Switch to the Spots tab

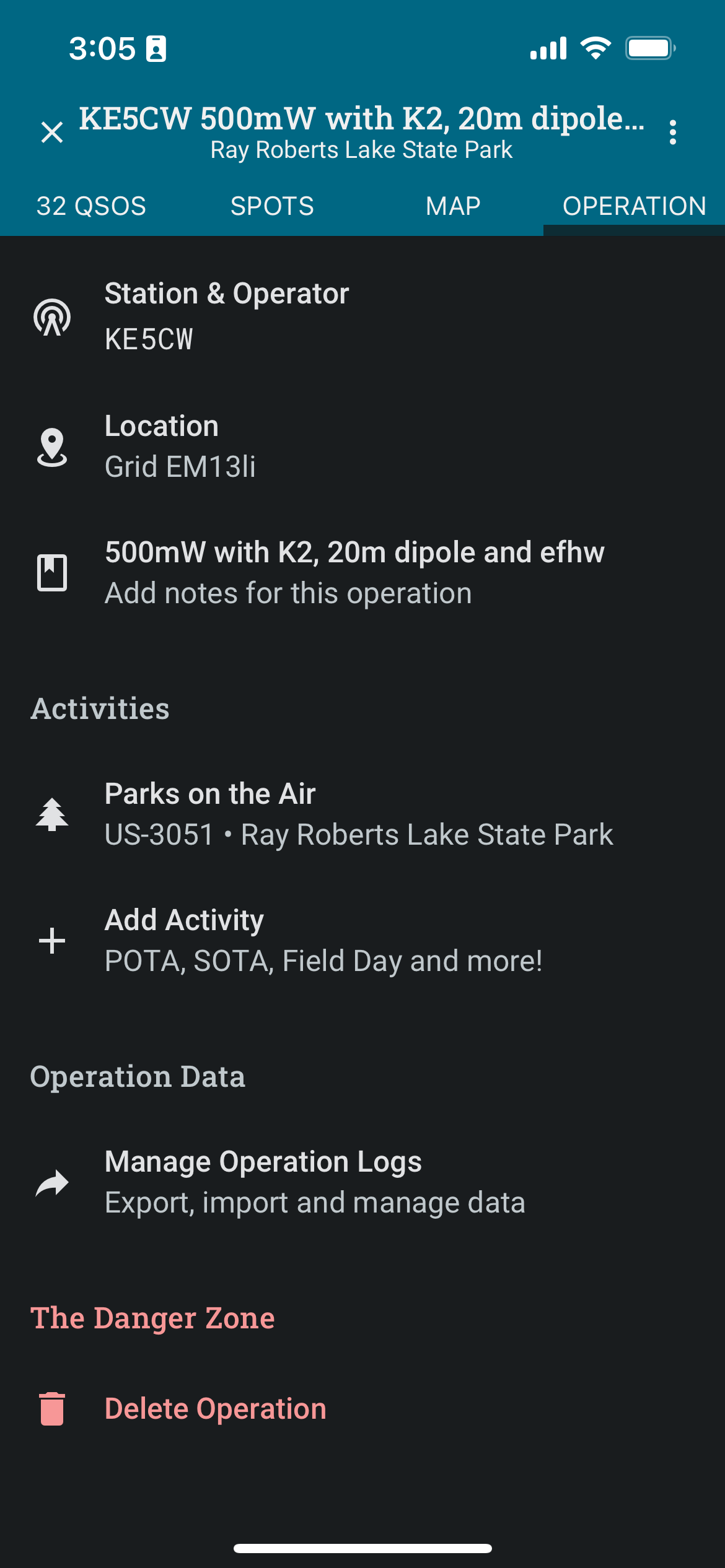coord(272,206)
